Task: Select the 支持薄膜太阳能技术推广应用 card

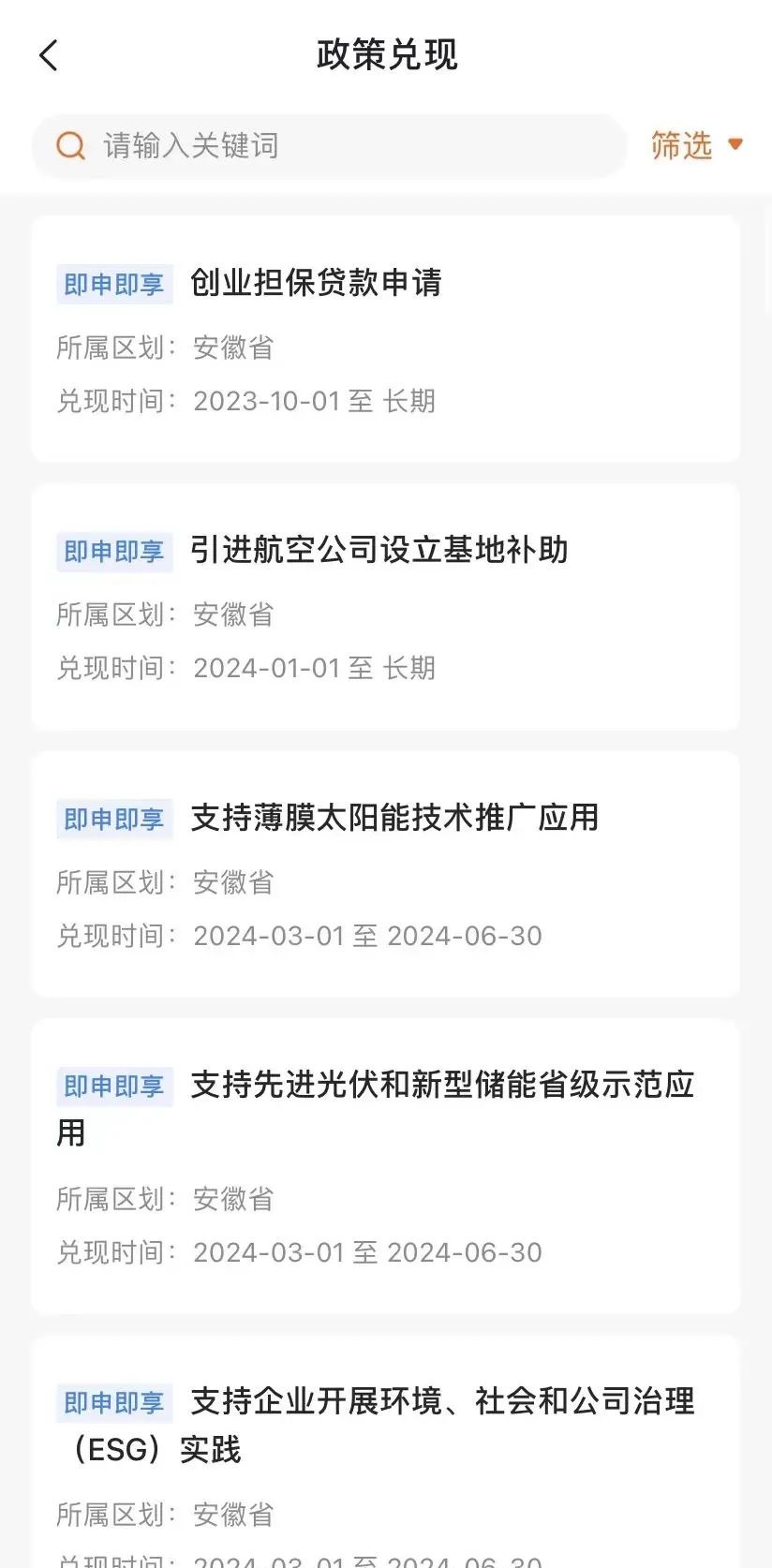Action: pos(393,819)
